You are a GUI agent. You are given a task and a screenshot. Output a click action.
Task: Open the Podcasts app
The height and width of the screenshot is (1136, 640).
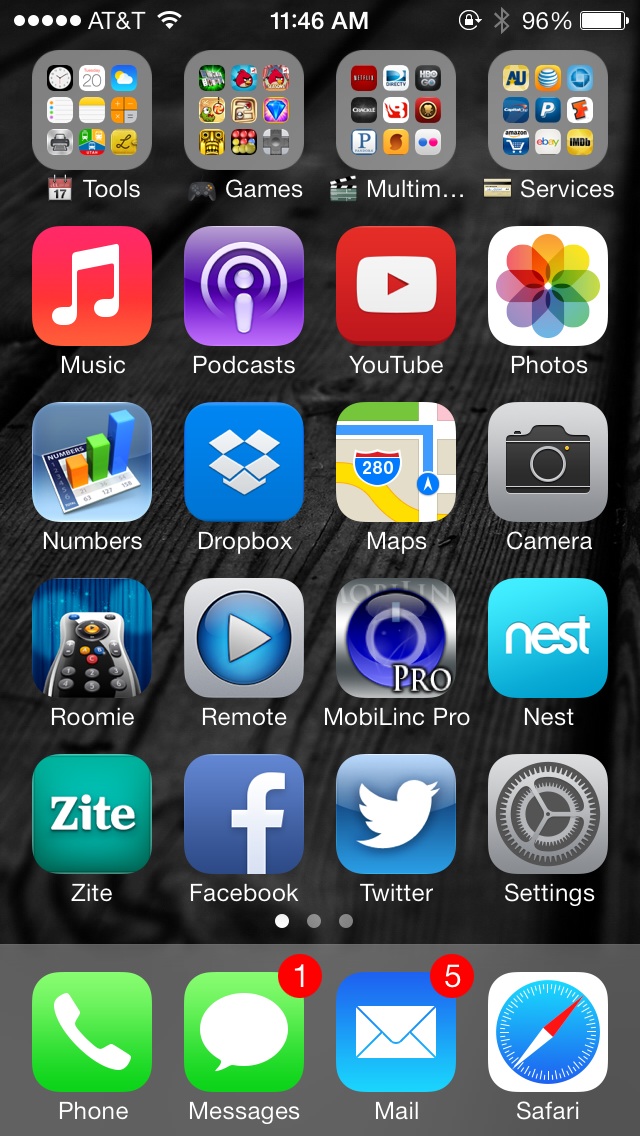[x=244, y=286]
